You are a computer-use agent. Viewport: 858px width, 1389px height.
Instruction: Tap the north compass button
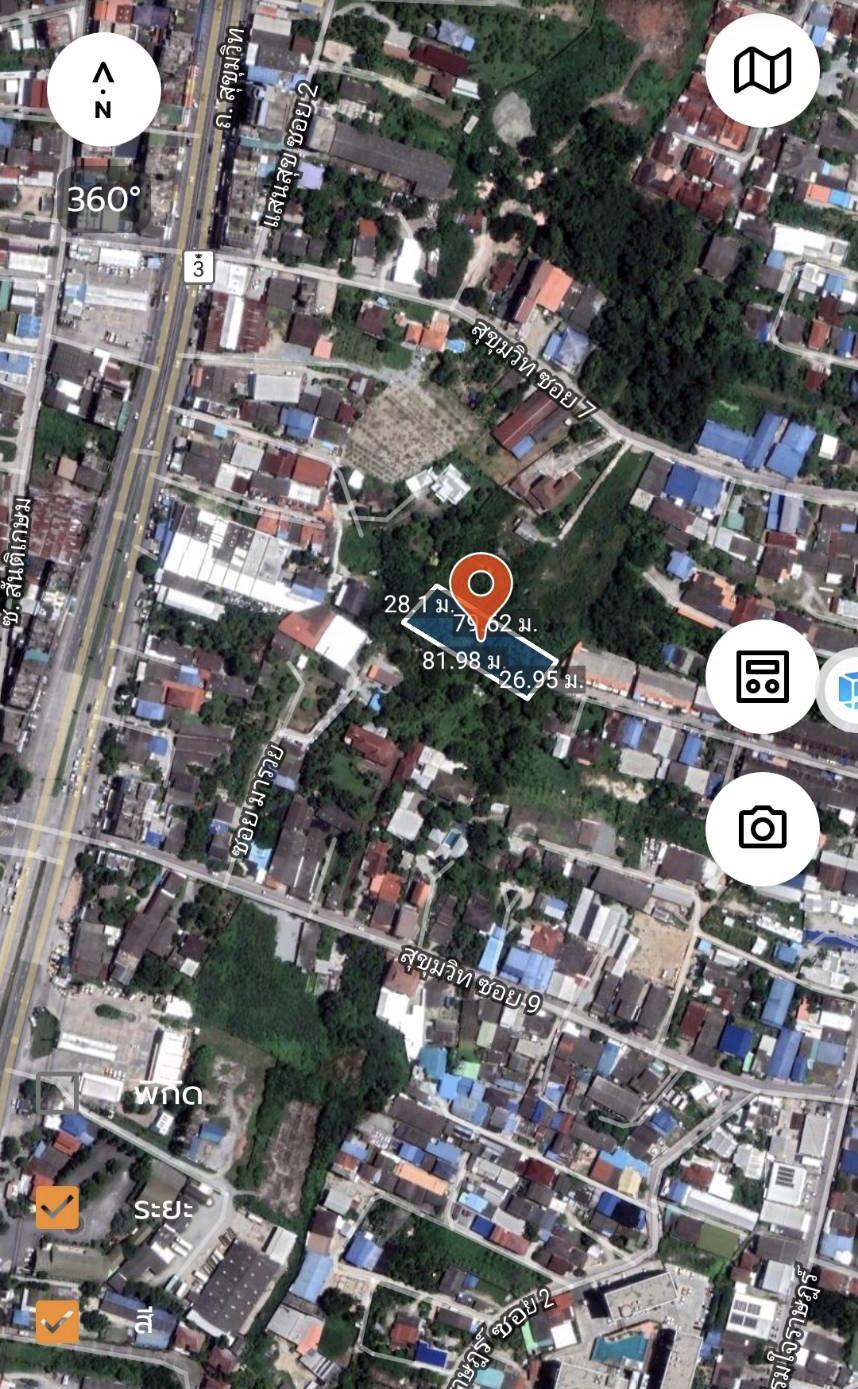click(x=104, y=89)
